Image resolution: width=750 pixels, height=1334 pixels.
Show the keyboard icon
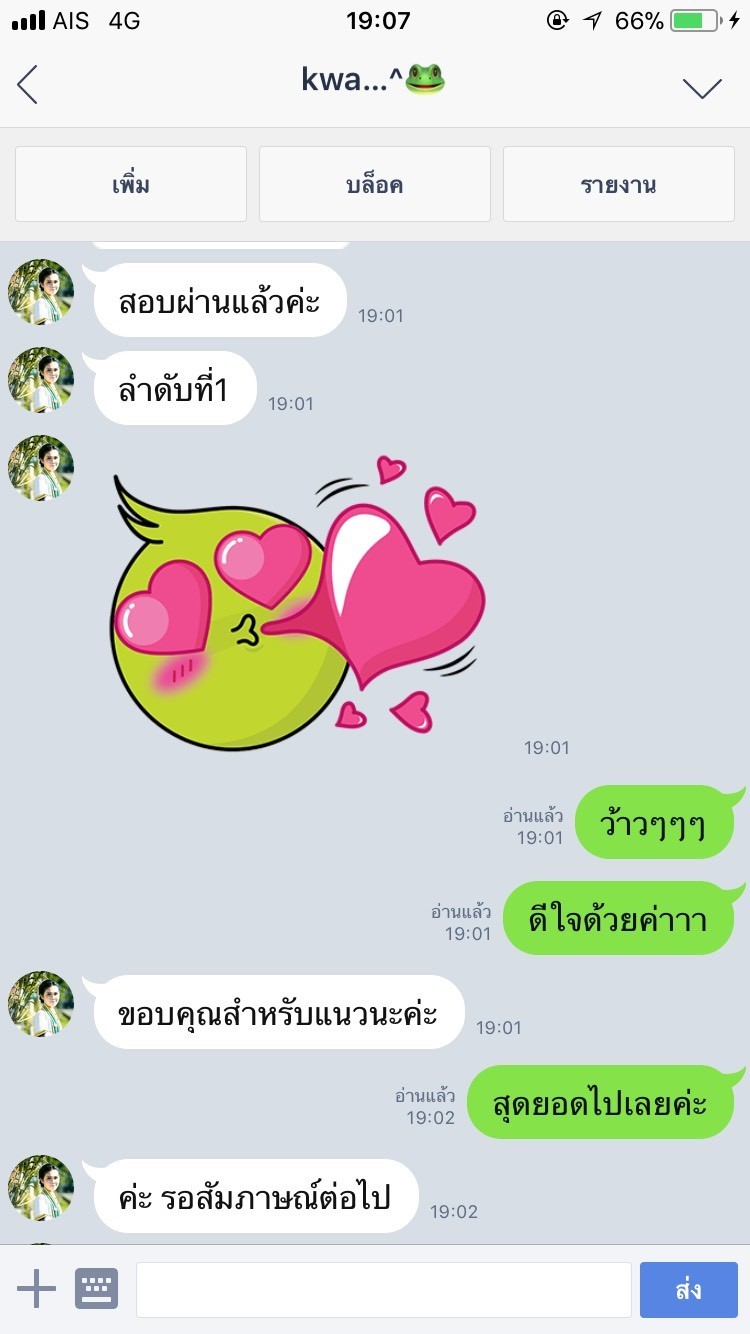pos(97,1289)
